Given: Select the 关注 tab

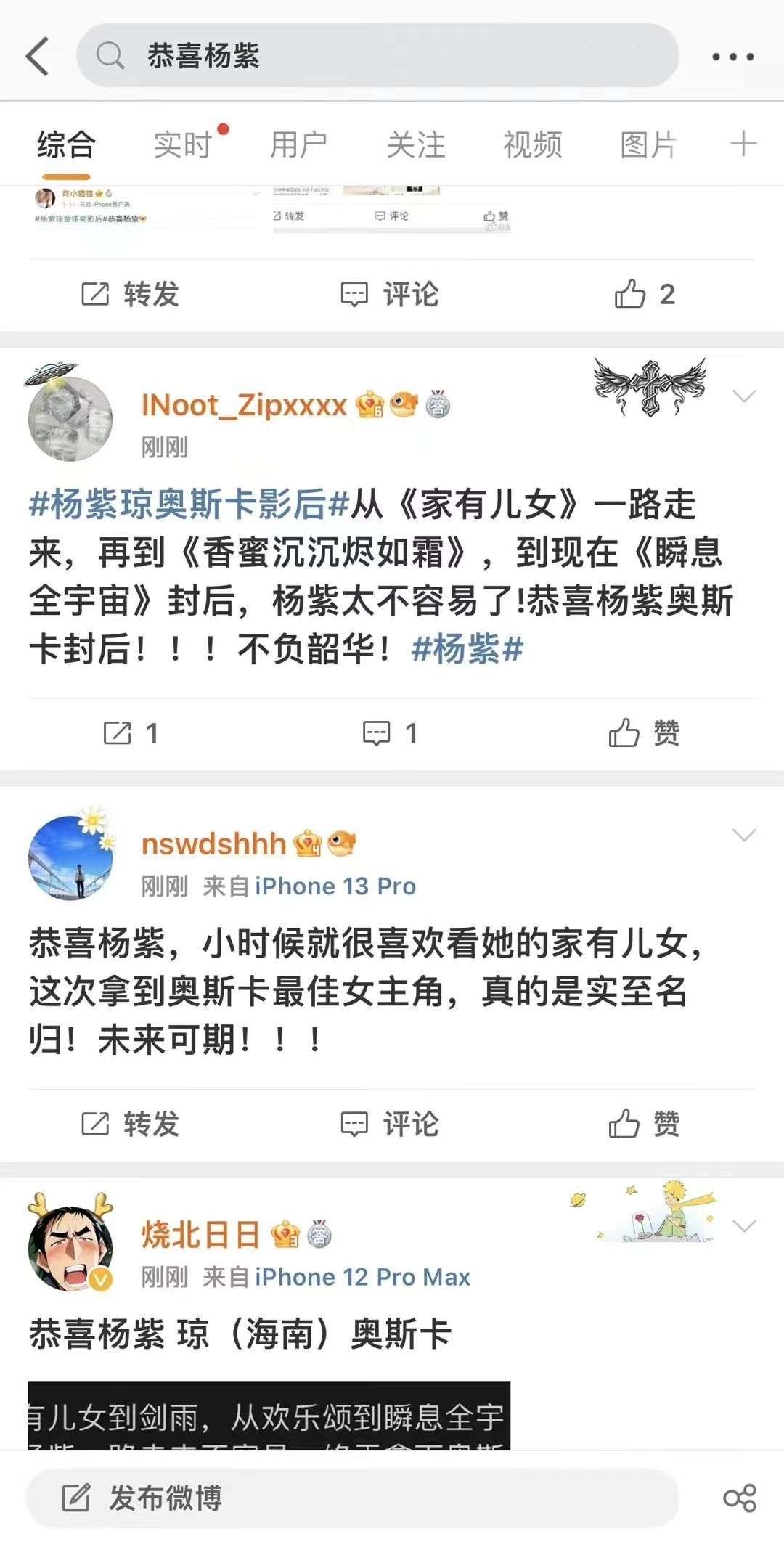Looking at the screenshot, I should coord(415,144).
